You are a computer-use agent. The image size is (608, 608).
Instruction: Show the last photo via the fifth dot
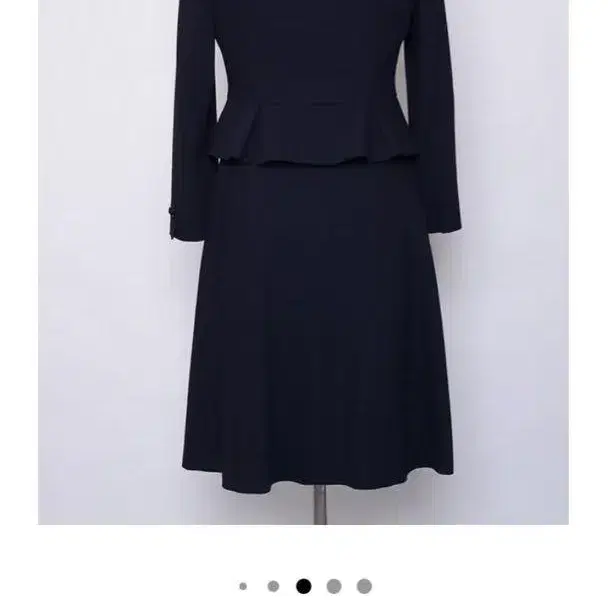tap(364, 586)
